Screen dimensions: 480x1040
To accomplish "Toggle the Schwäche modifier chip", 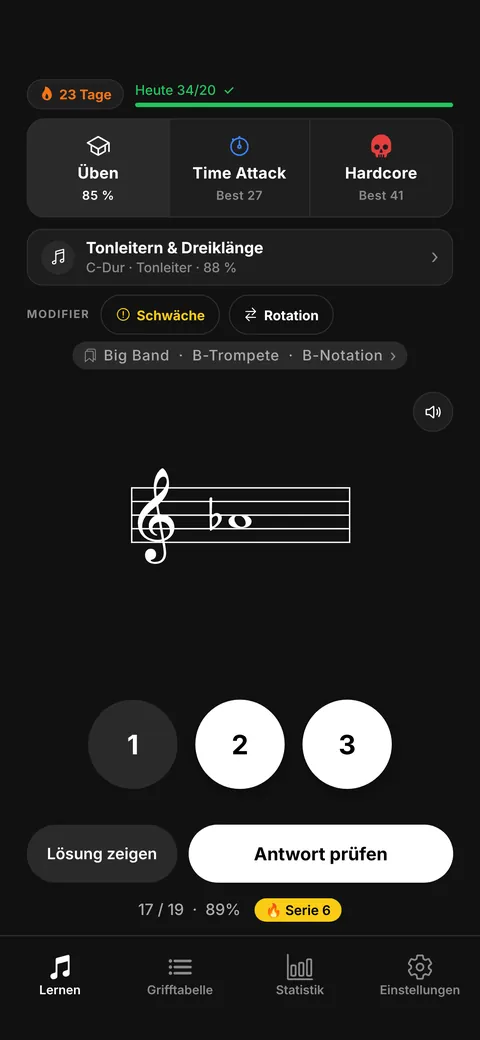I will coord(160,315).
